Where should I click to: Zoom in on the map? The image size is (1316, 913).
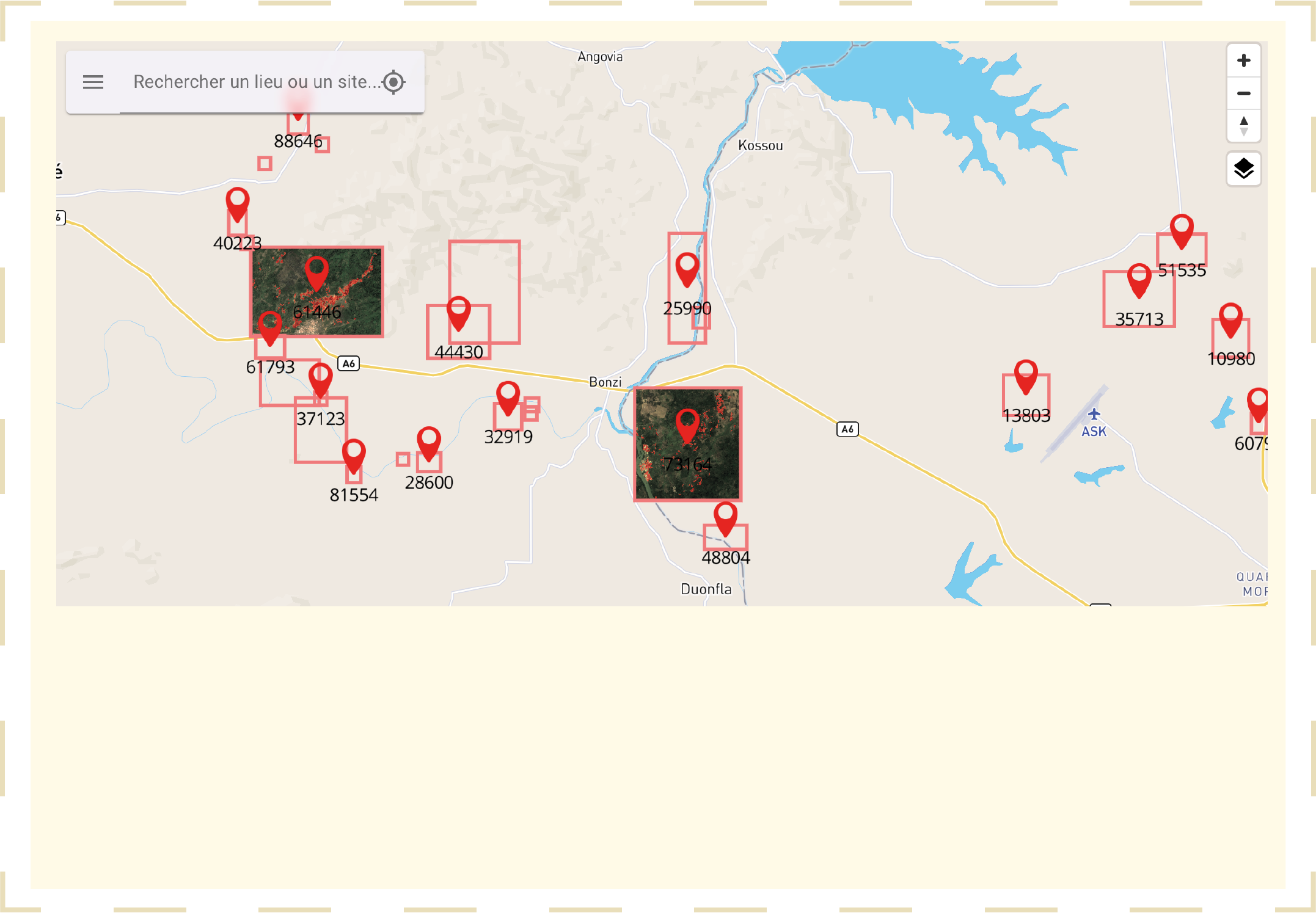point(1243,60)
